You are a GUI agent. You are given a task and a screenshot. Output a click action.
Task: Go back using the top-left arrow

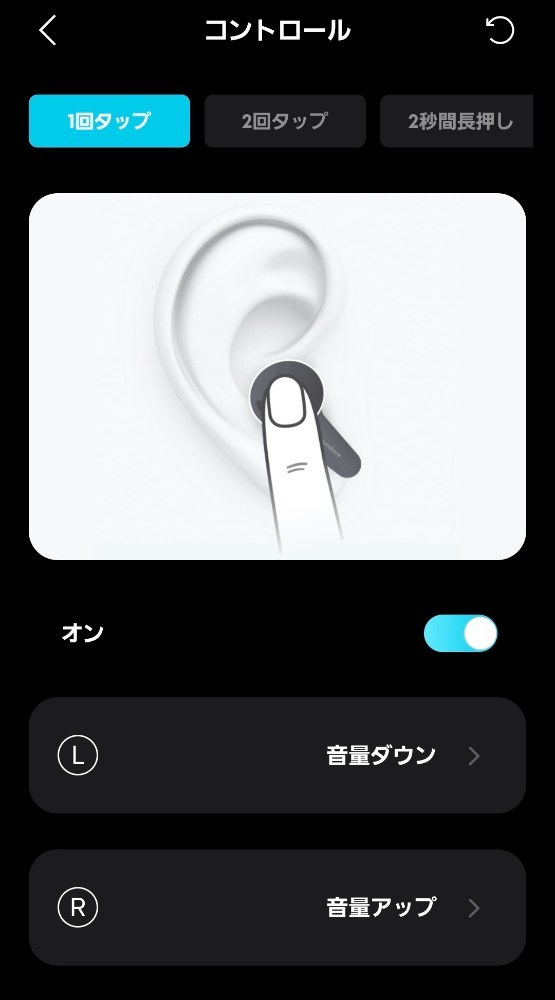coord(48,31)
